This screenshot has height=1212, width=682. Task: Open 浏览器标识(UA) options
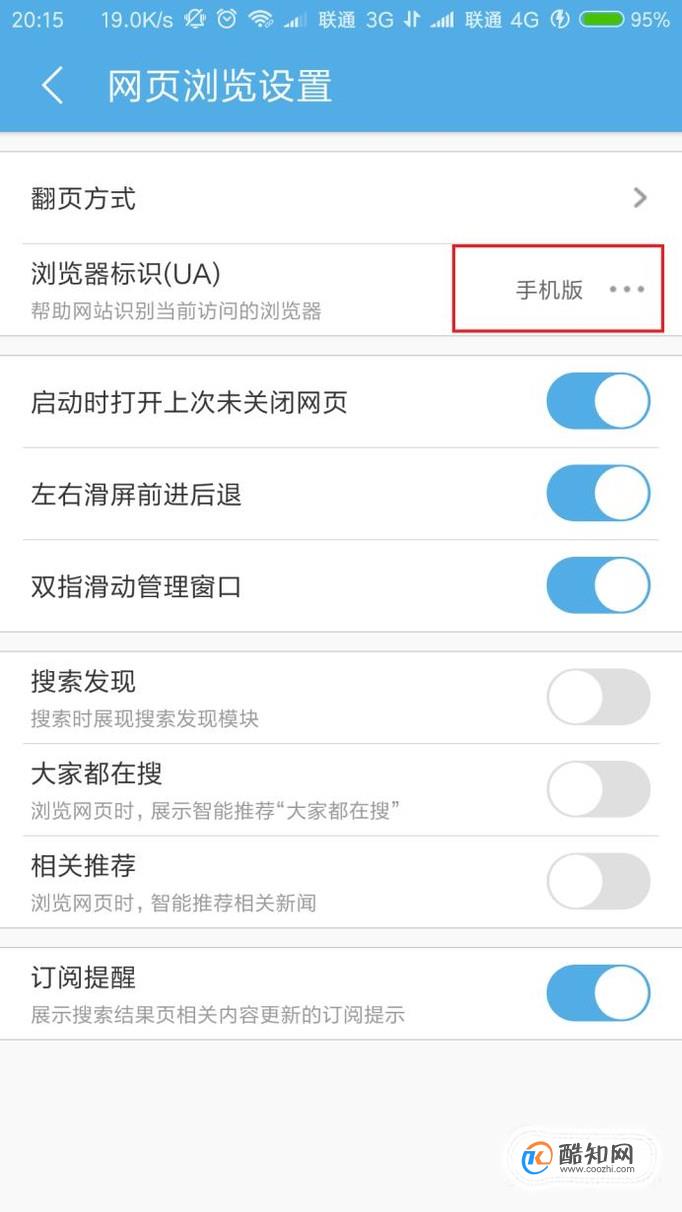(341, 290)
